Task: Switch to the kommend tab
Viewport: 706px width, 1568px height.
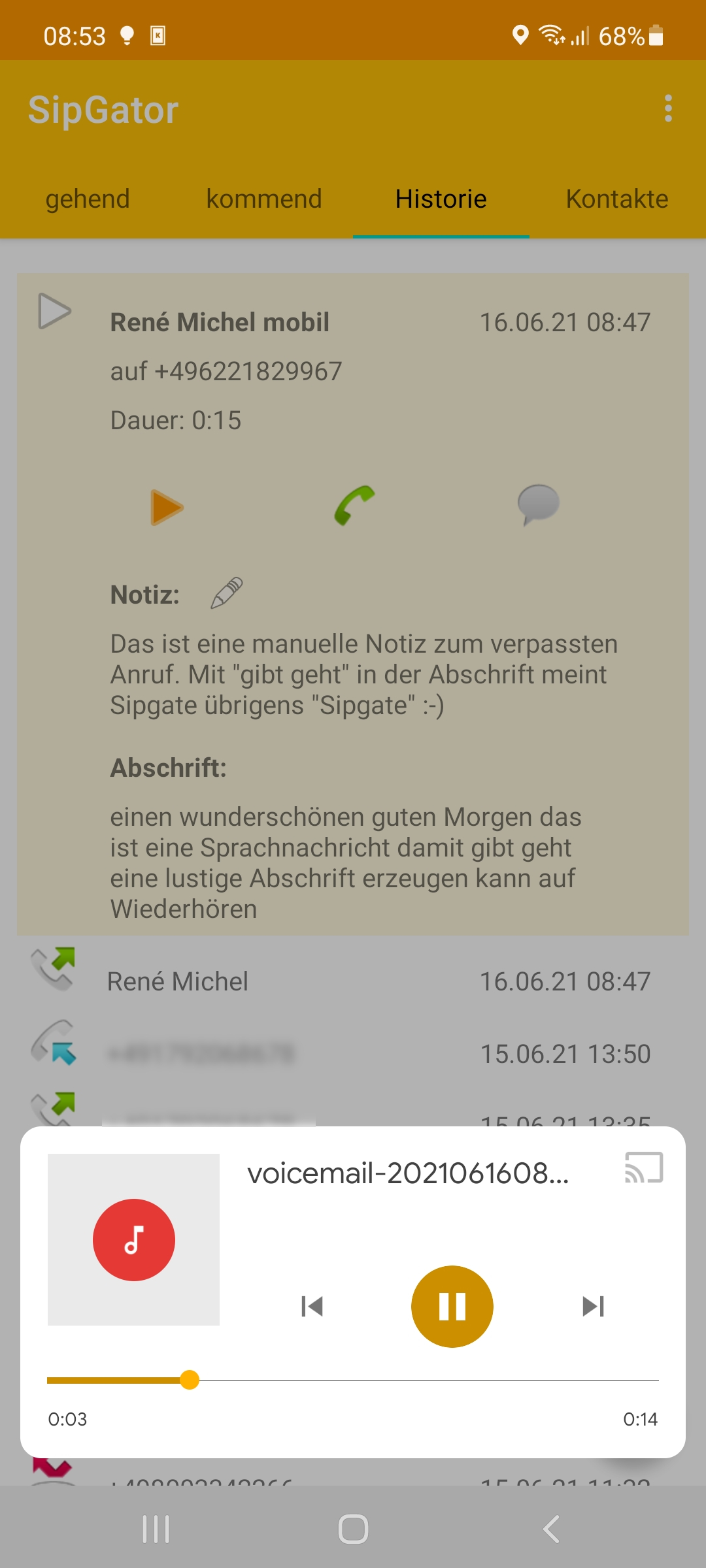Action: click(264, 199)
